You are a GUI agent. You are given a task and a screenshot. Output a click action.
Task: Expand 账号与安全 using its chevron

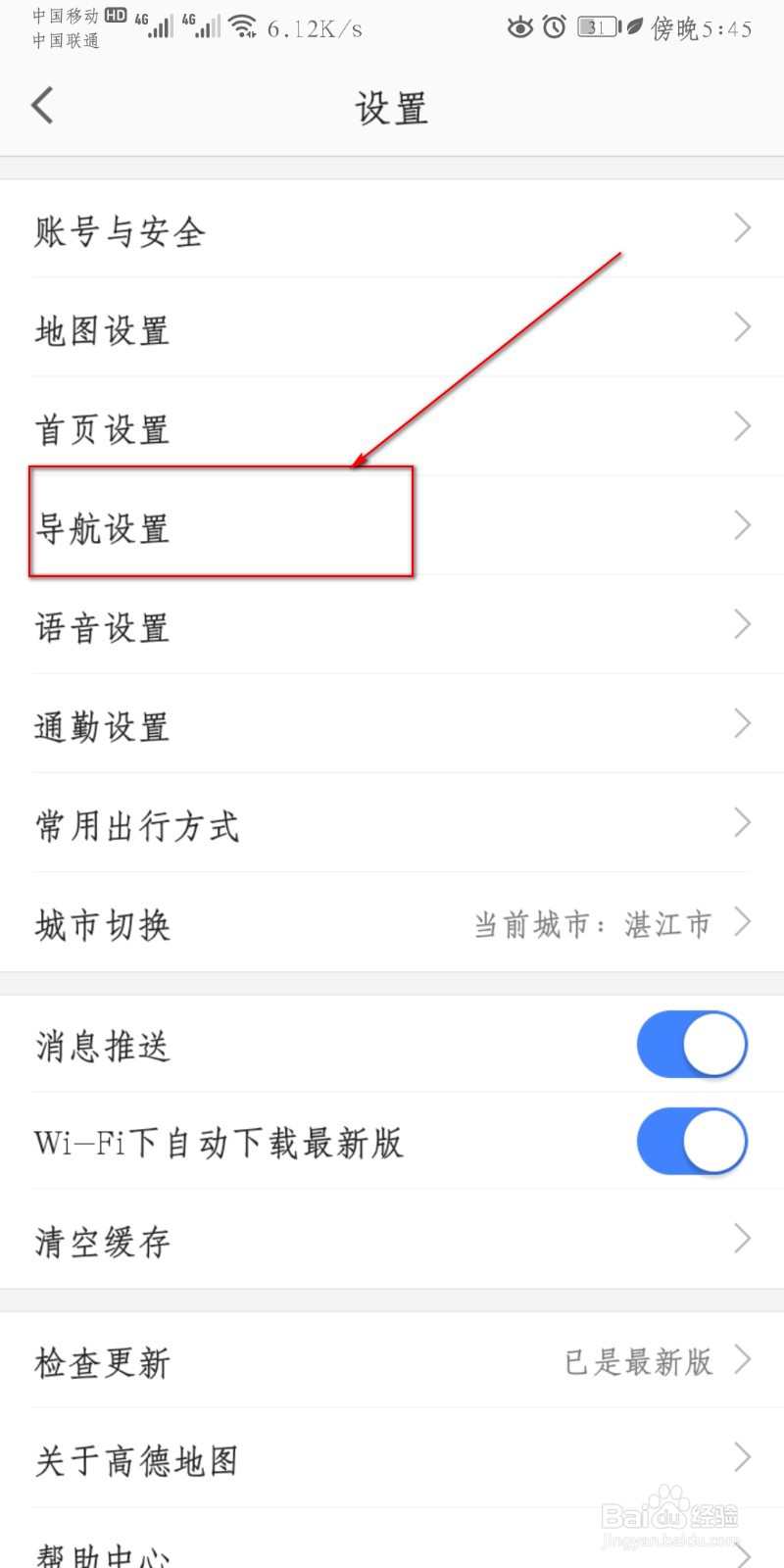point(742,229)
